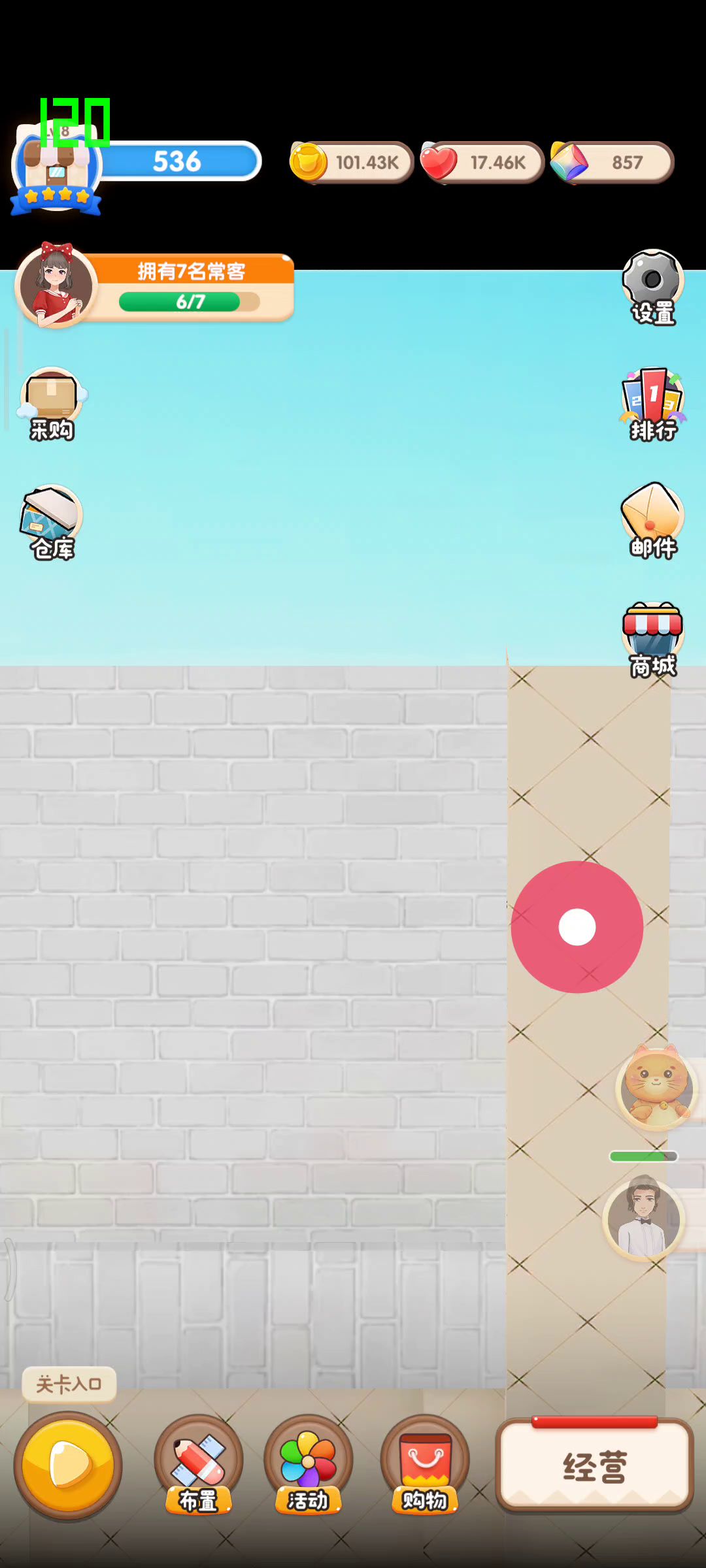Open the 仓库 warehouse
This screenshot has height=1568, width=706.
click(x=52, y=521)
